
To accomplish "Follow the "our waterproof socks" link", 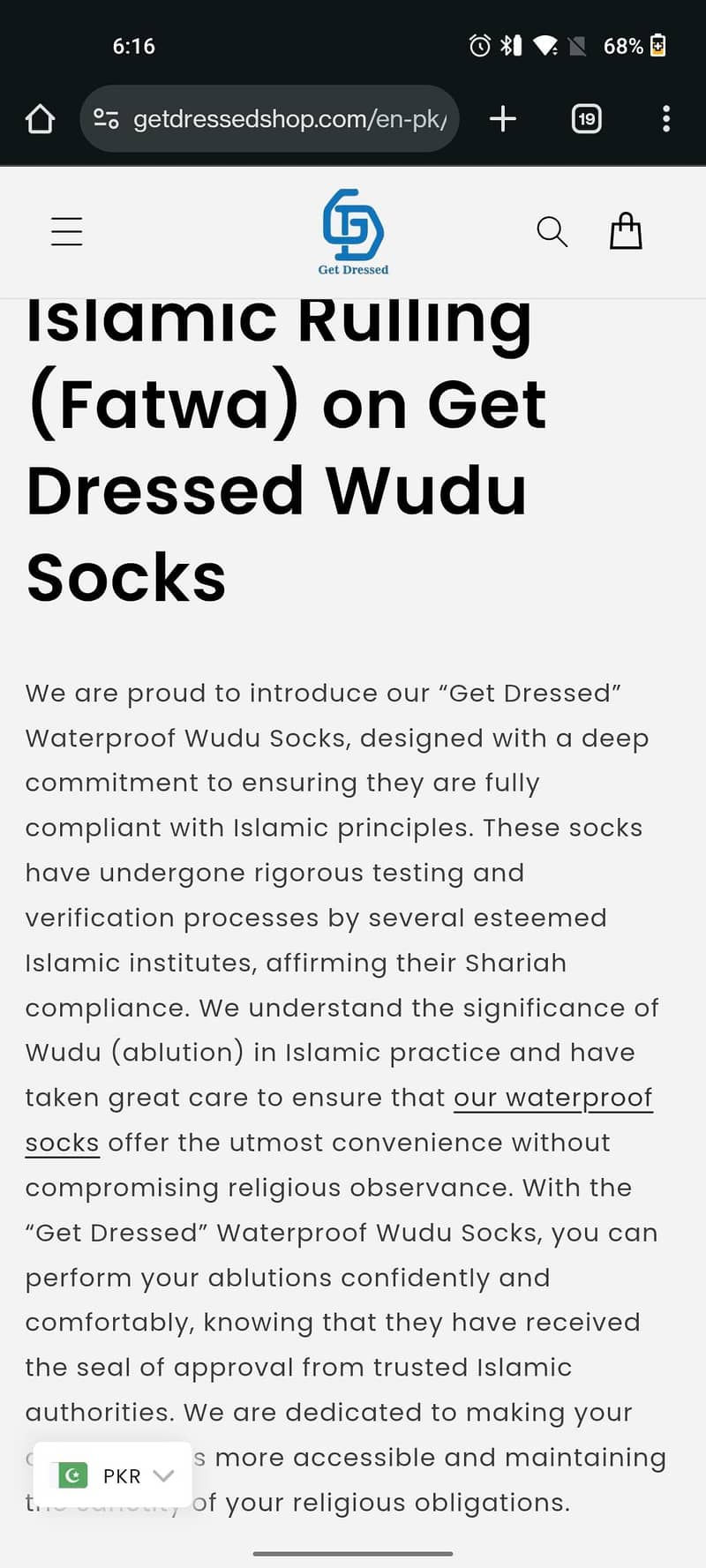I will 552,1098.
